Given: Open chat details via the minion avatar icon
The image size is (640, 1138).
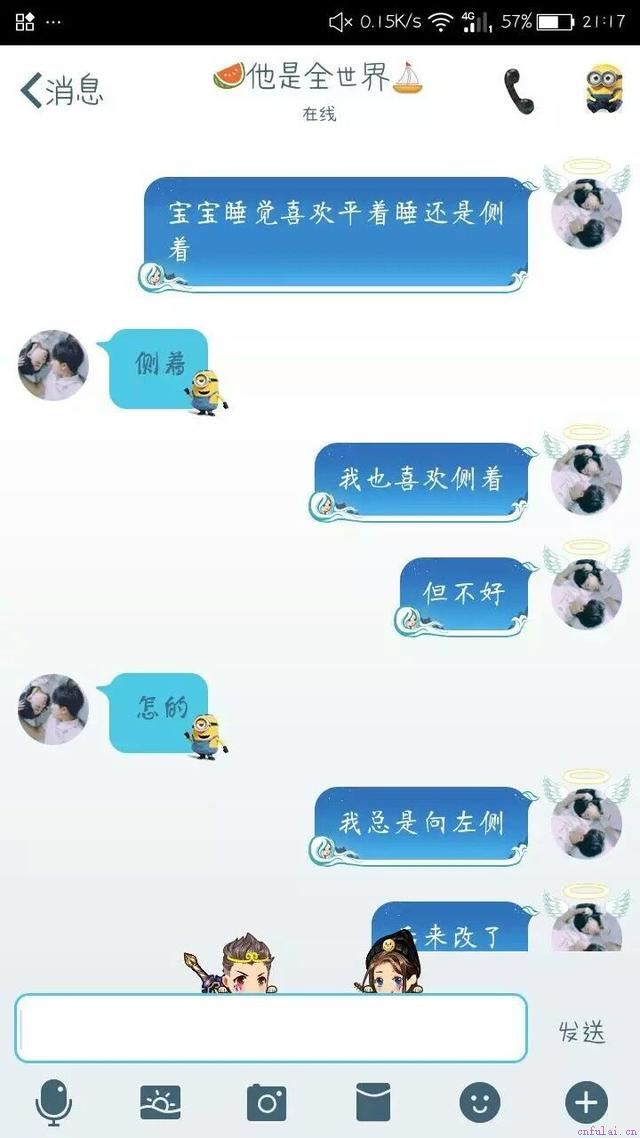Looking at the screenshot, I should tap(604, 90).
